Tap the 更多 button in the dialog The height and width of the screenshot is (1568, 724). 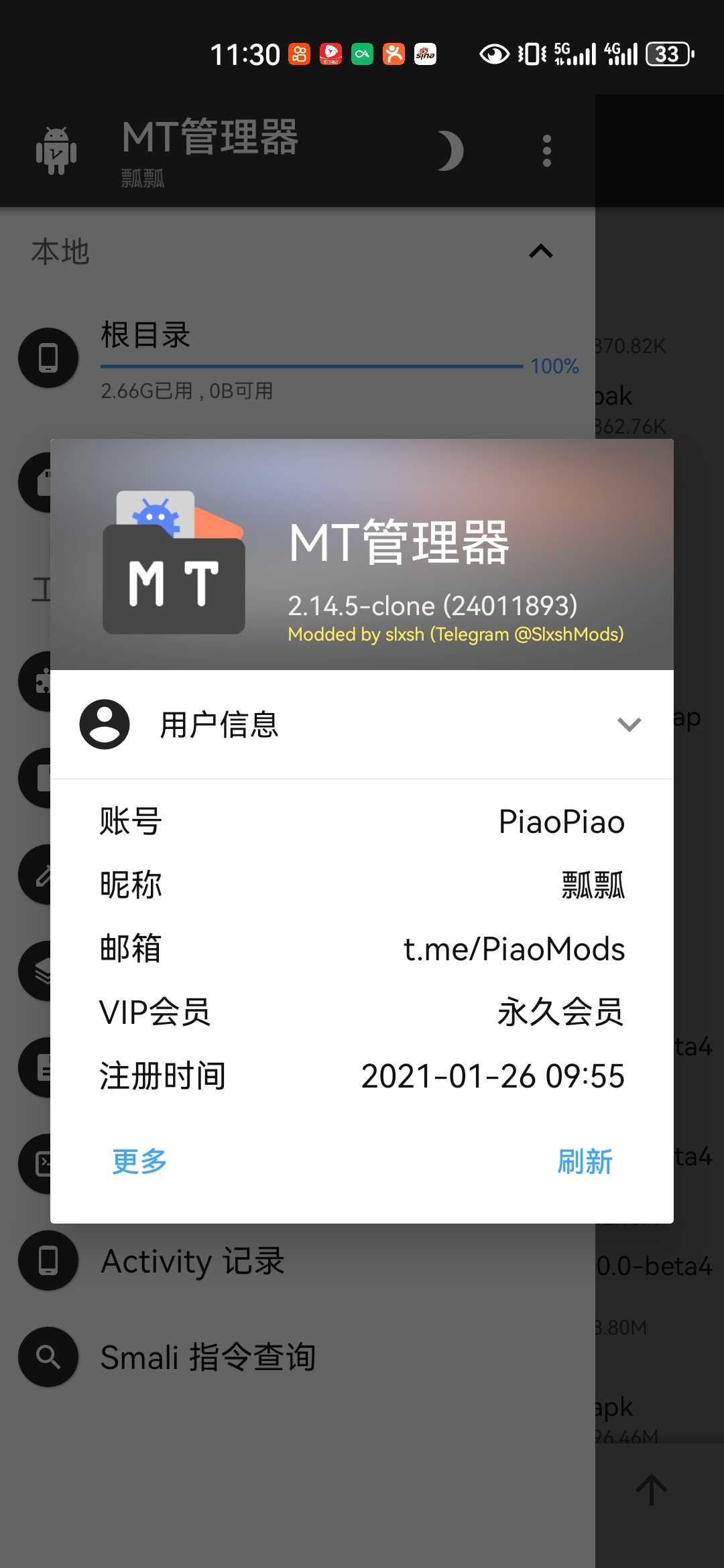tap(139, 1161)
